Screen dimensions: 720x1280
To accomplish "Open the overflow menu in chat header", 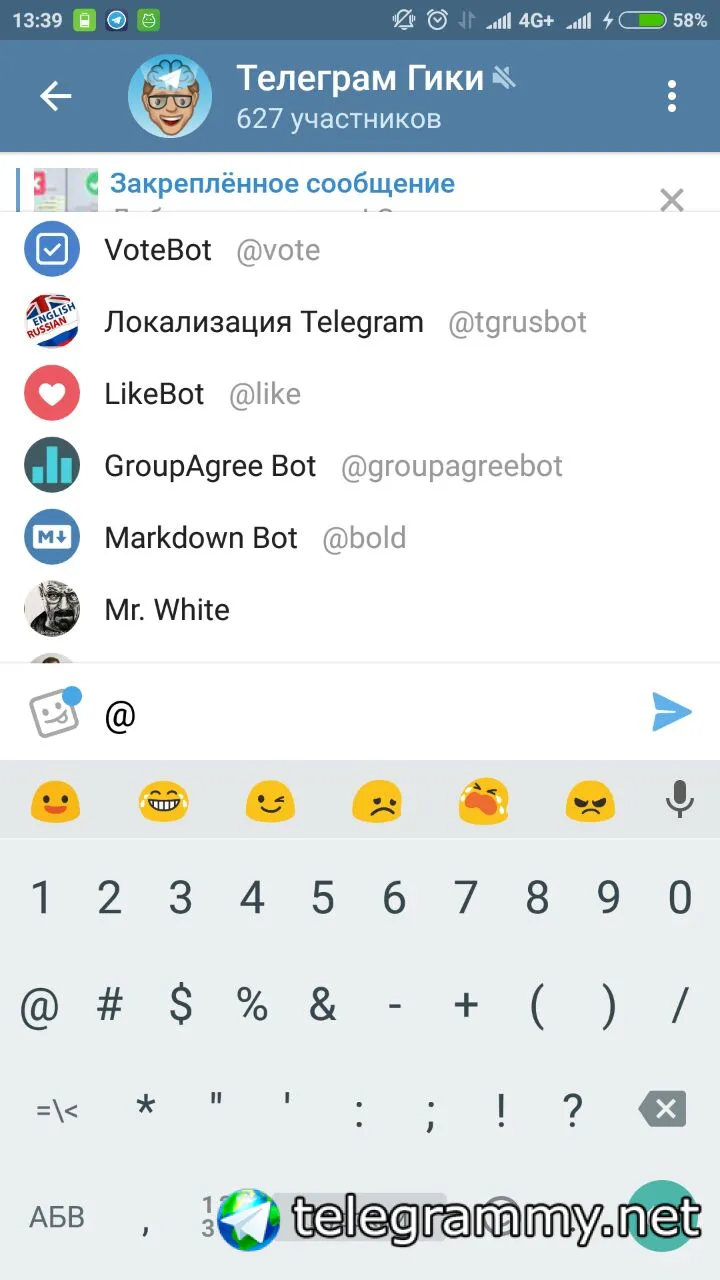I will pos(672,97).
